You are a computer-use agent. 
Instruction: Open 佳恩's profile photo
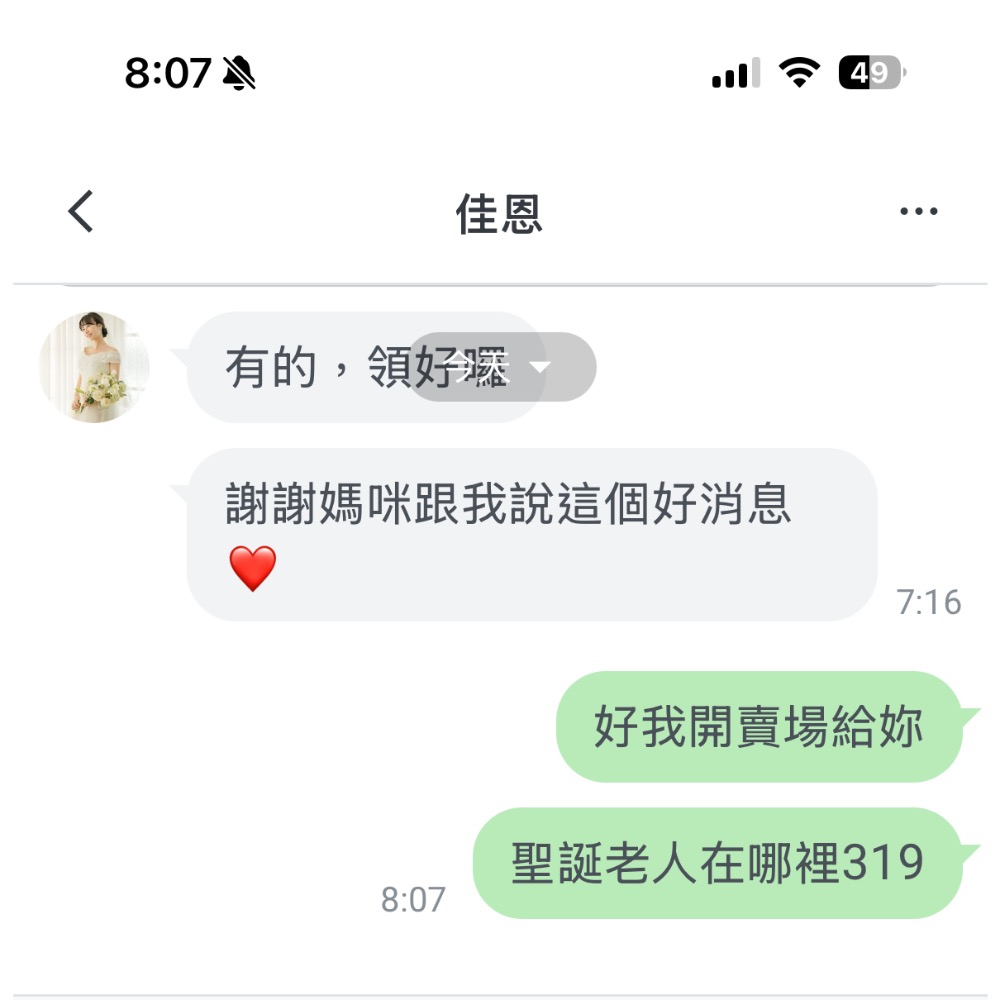[x=94, y=367]
